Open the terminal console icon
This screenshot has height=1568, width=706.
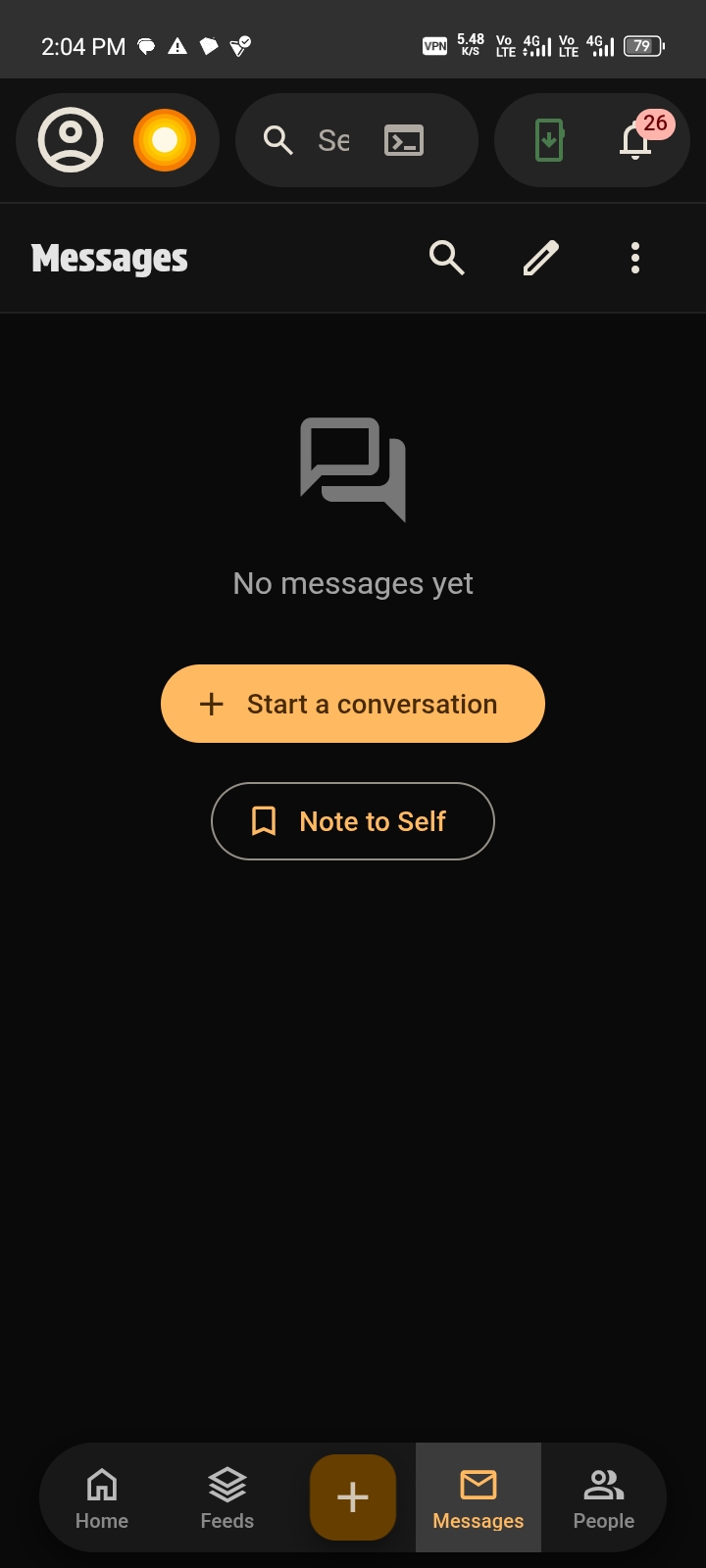(404, 141)
